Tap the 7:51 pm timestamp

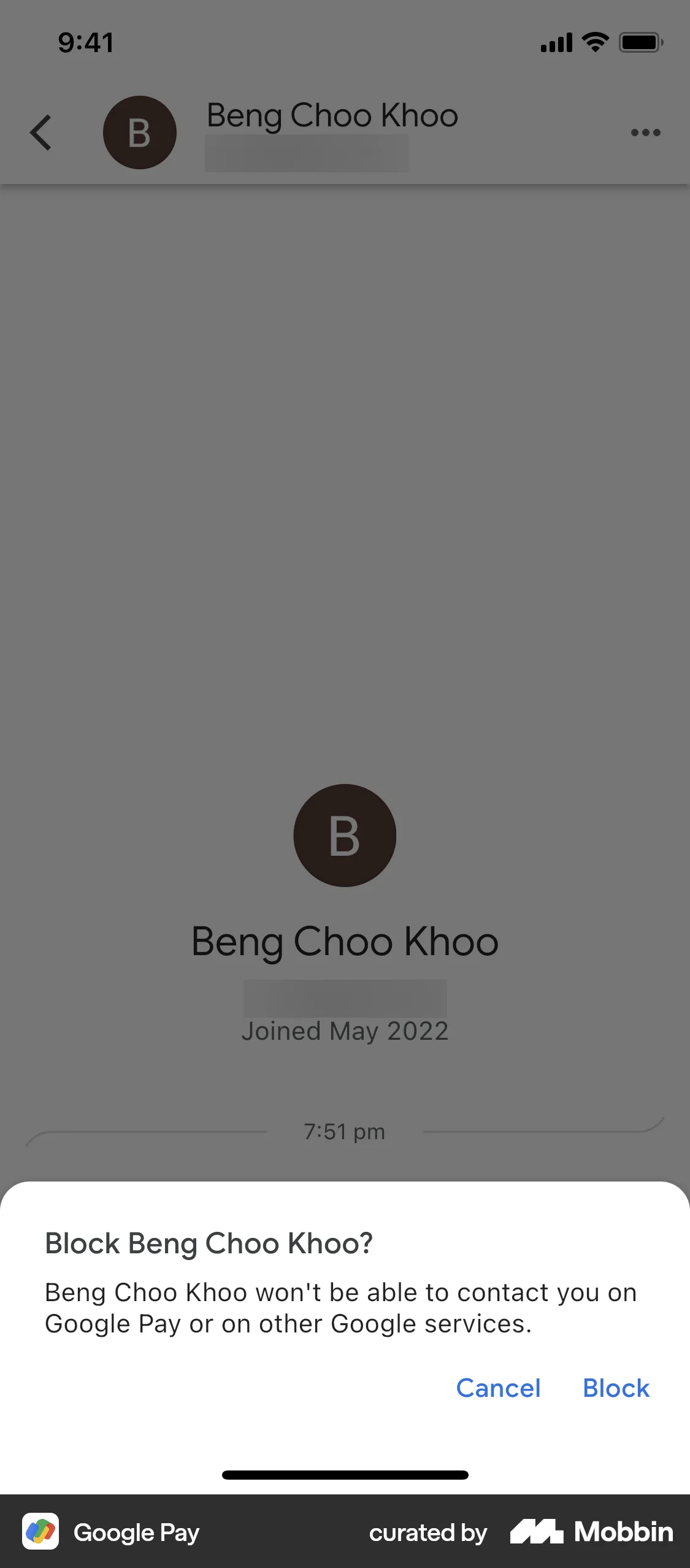click(345, 1132)
